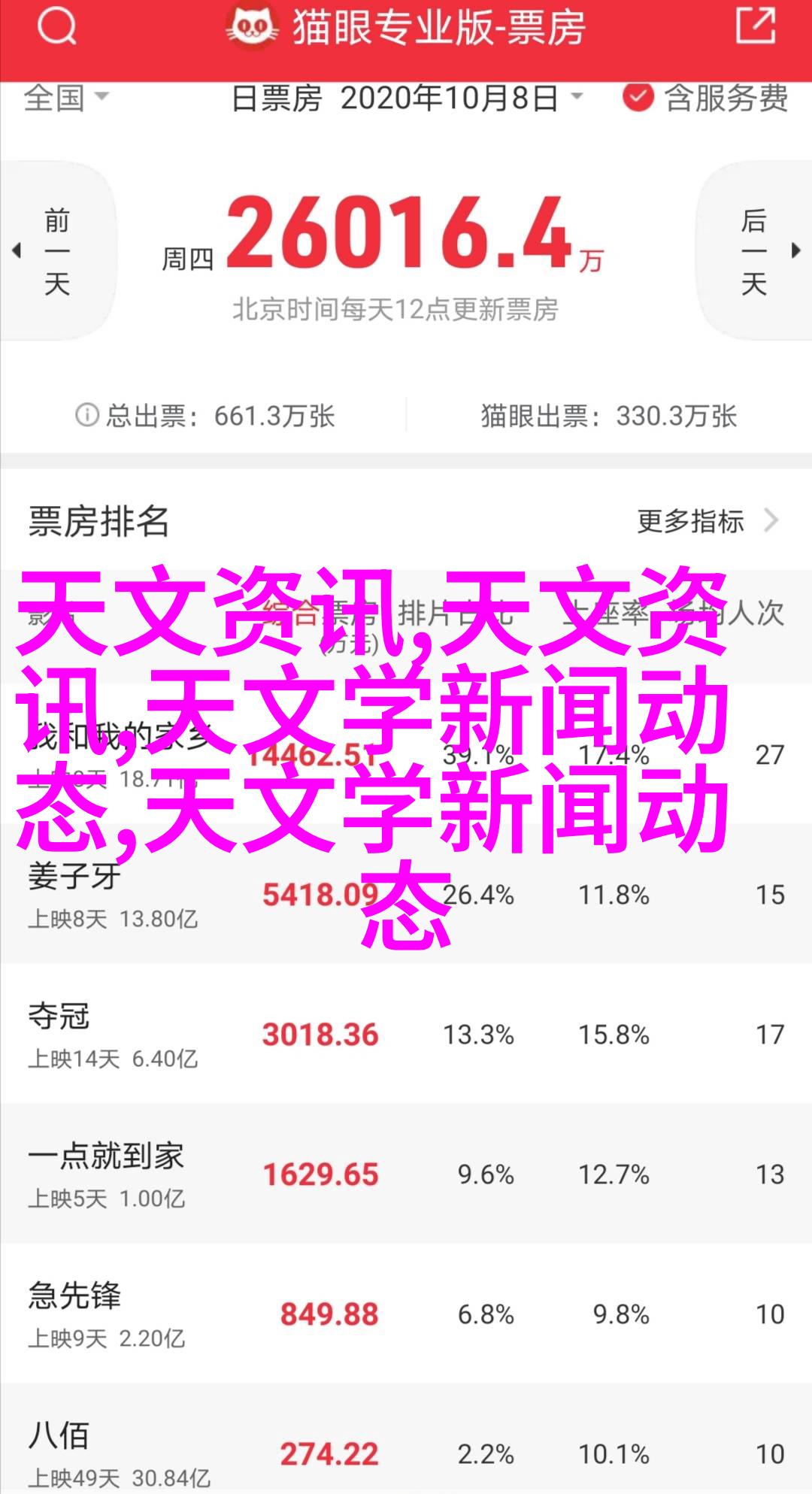Screen dimensions: 812x1494
Task: Toggle the 含服务费 checkbox
Action: [638, 98]
